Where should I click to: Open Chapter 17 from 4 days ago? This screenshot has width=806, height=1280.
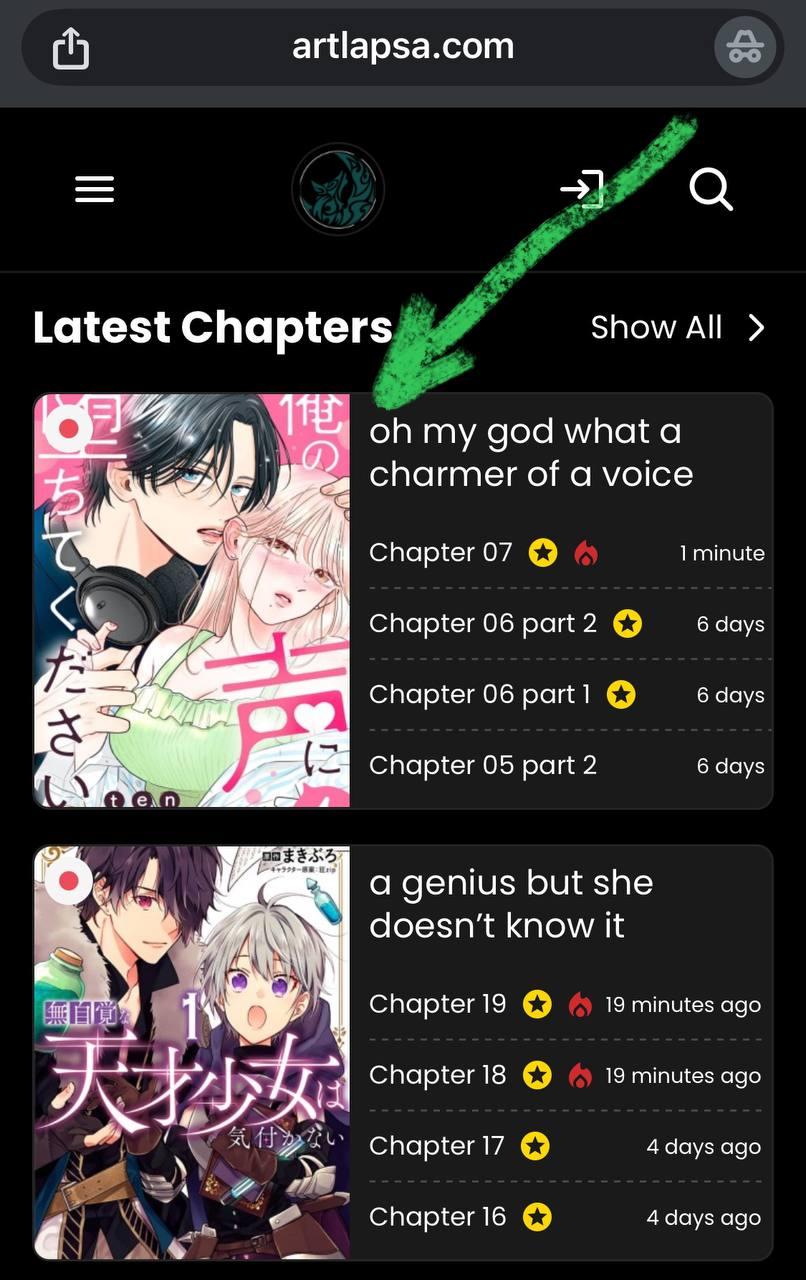[x=436, y=1146]
